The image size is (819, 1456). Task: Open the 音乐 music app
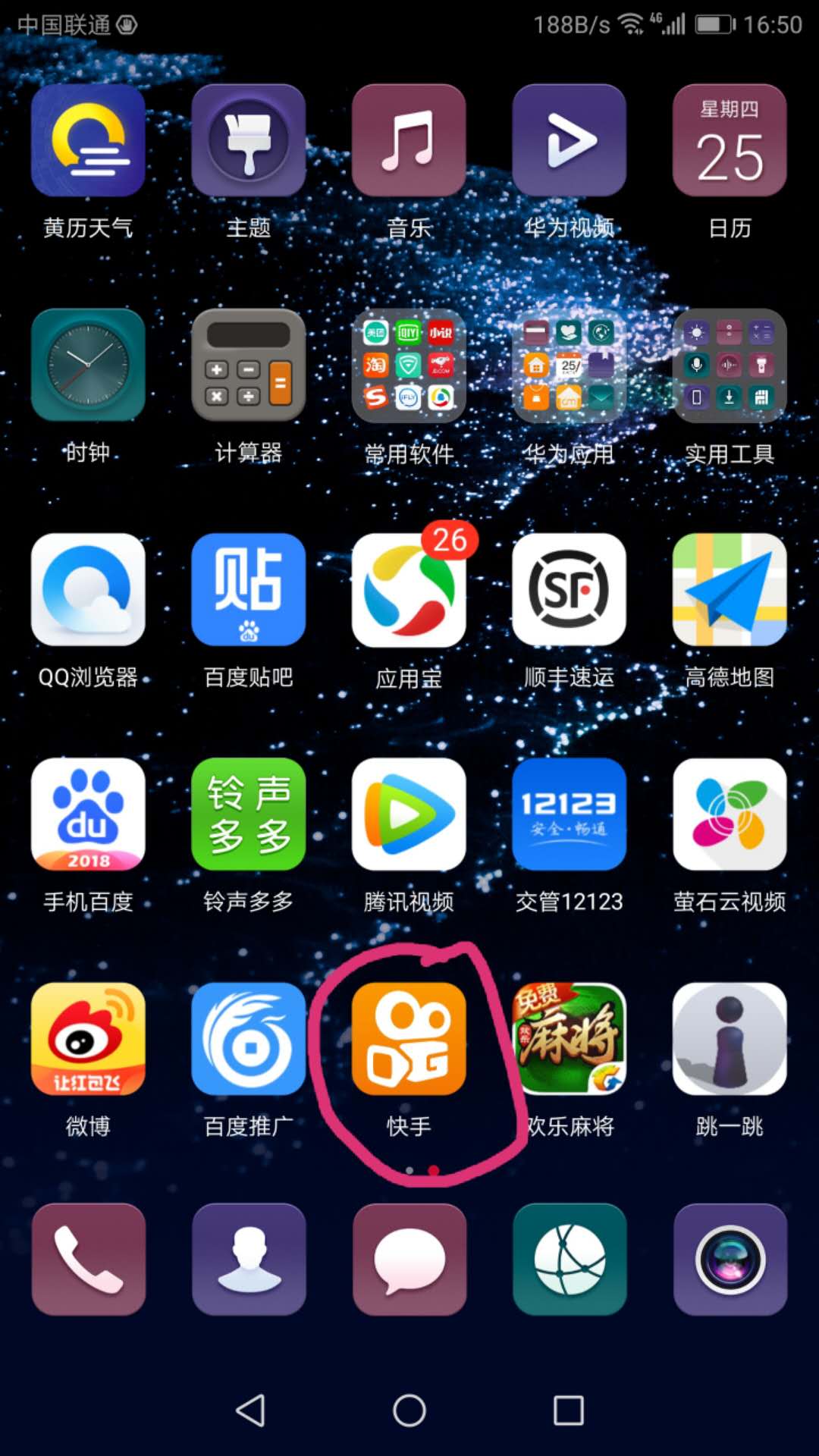pos(409,140)
